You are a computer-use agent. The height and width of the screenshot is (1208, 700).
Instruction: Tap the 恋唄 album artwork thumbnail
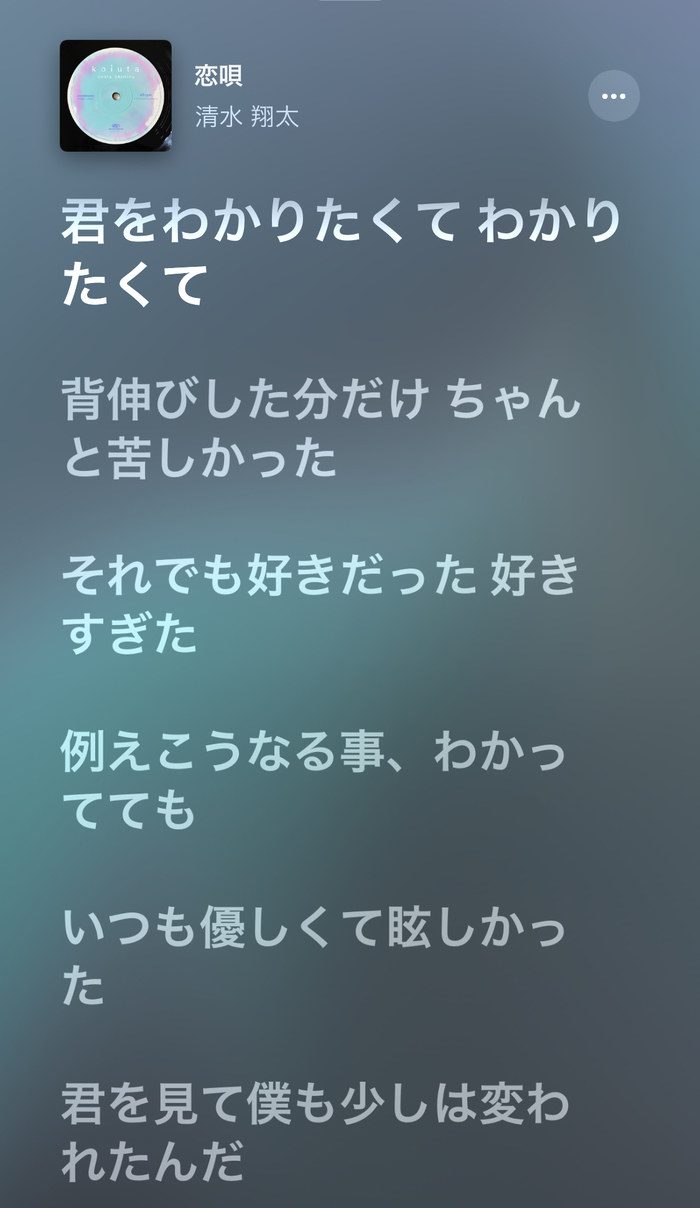115,96
